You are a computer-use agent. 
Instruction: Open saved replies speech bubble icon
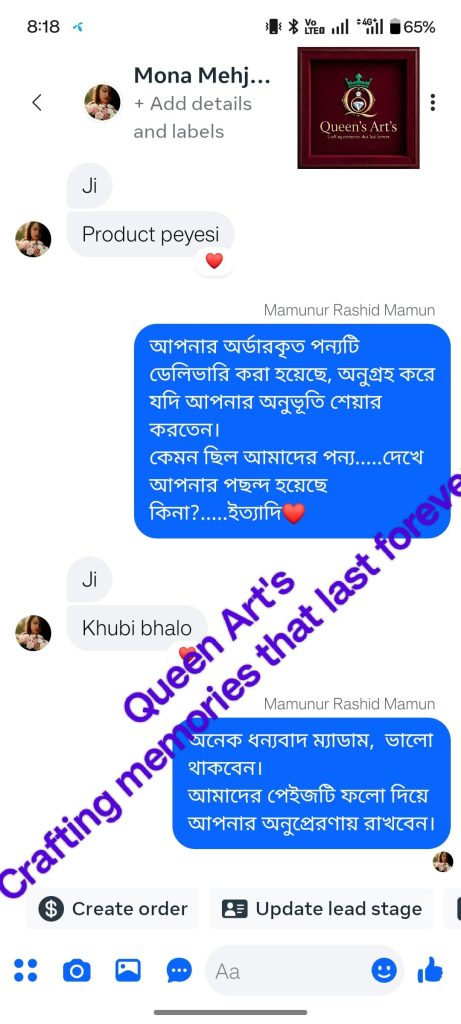pos(179,971)
